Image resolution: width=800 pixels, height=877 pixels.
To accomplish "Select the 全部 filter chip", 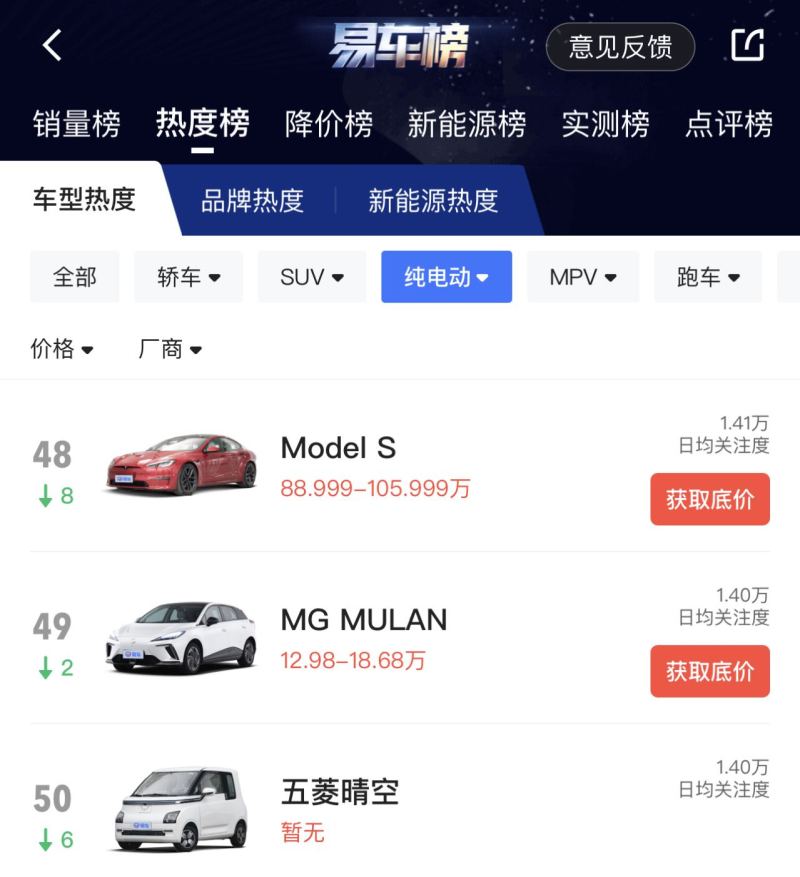I will point(75,277).
